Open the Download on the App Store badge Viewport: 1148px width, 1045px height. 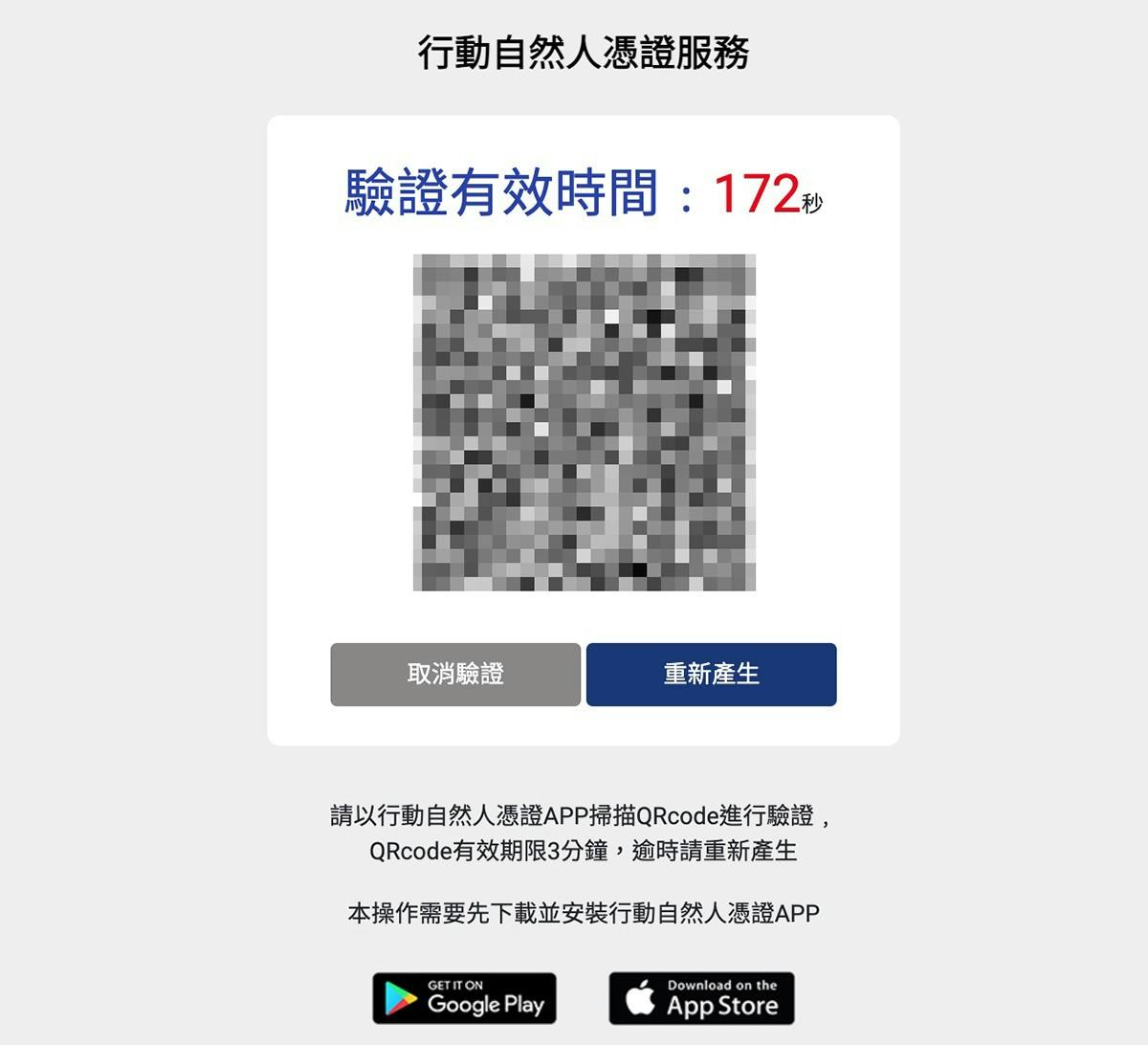[701, 998]
